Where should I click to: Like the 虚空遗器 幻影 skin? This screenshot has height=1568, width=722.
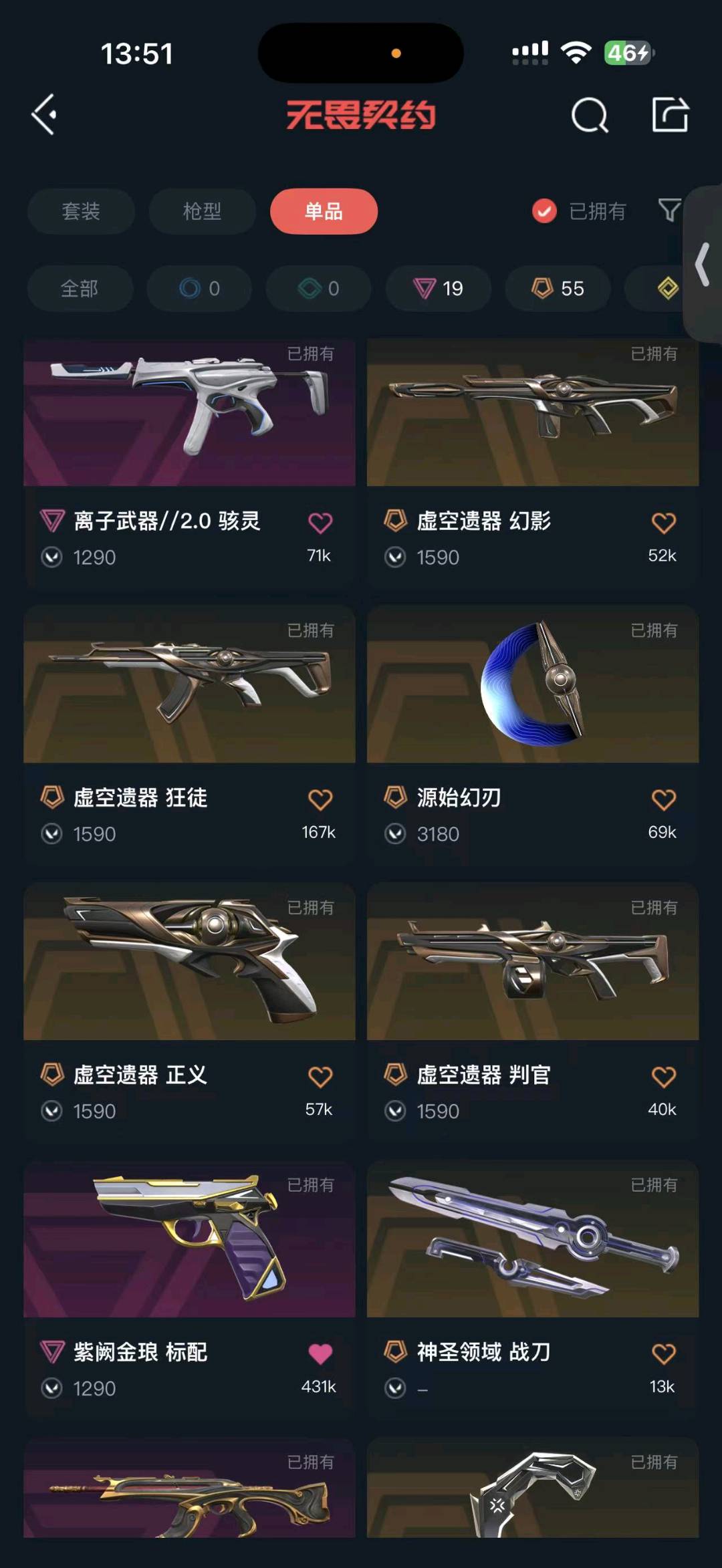click(x=663, y=523)
